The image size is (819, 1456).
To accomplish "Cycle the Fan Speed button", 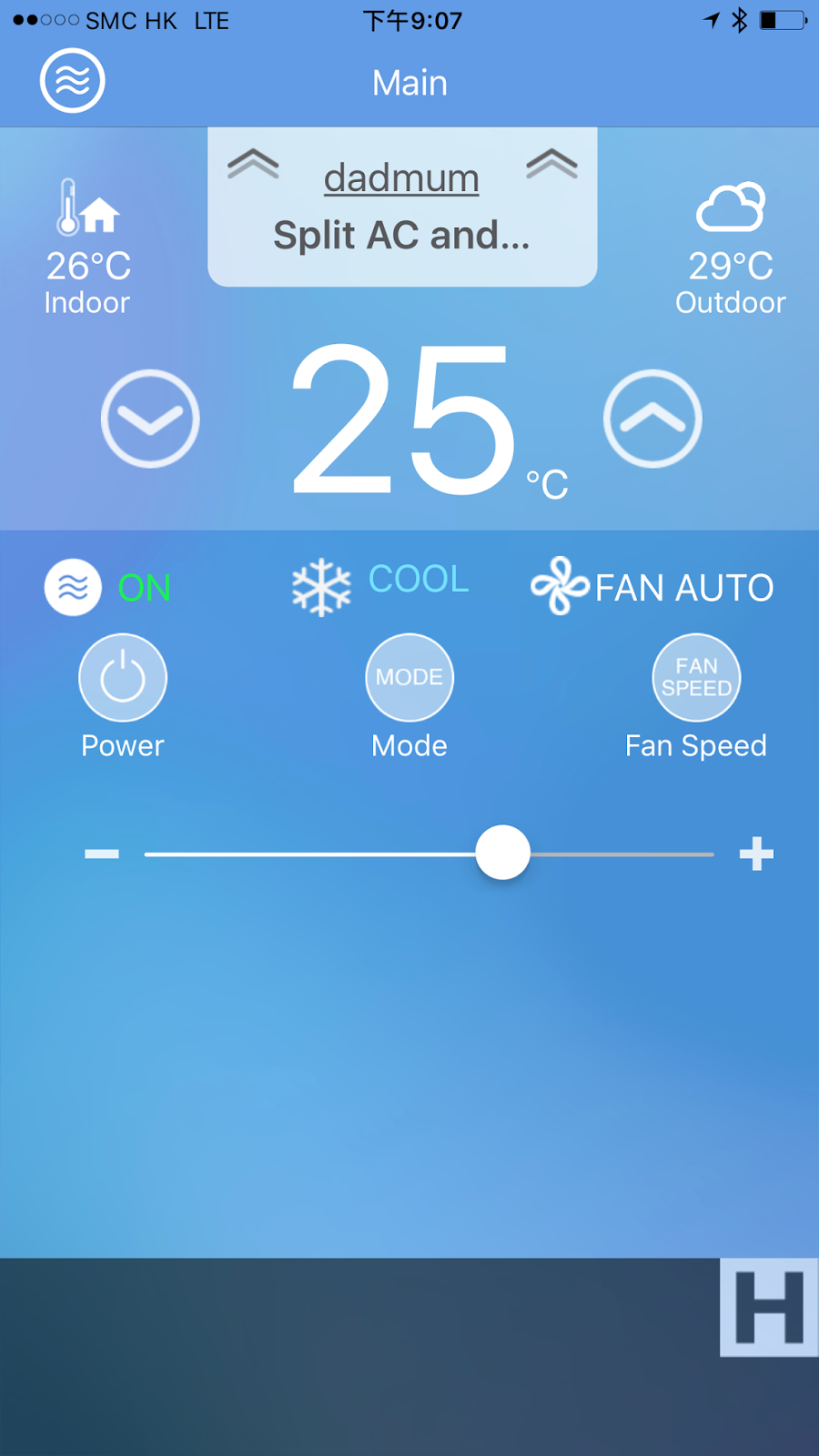I will click(696, 678).
